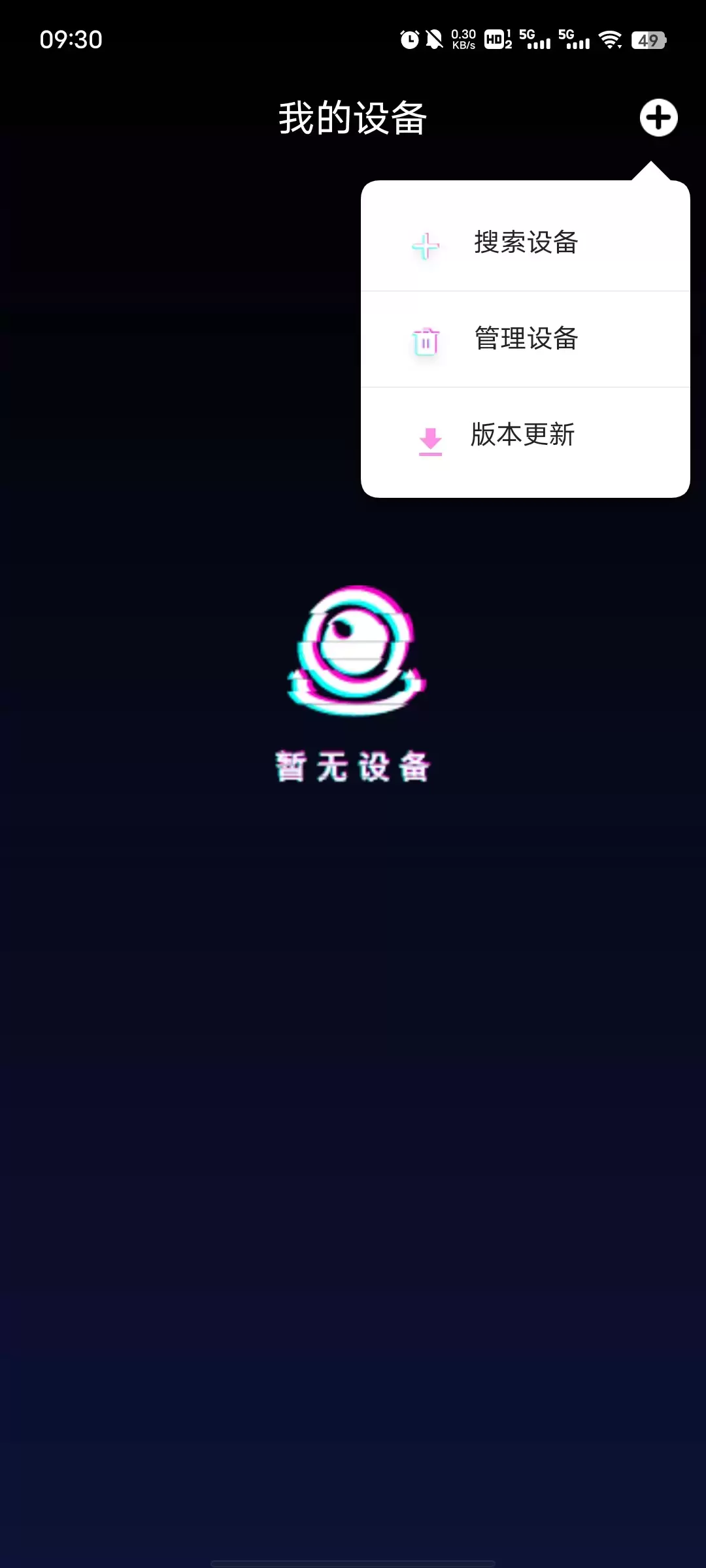Choose 版本更新 to check for updates
The height and width of the screenshot is (1568, 706).
click(523, 435)
